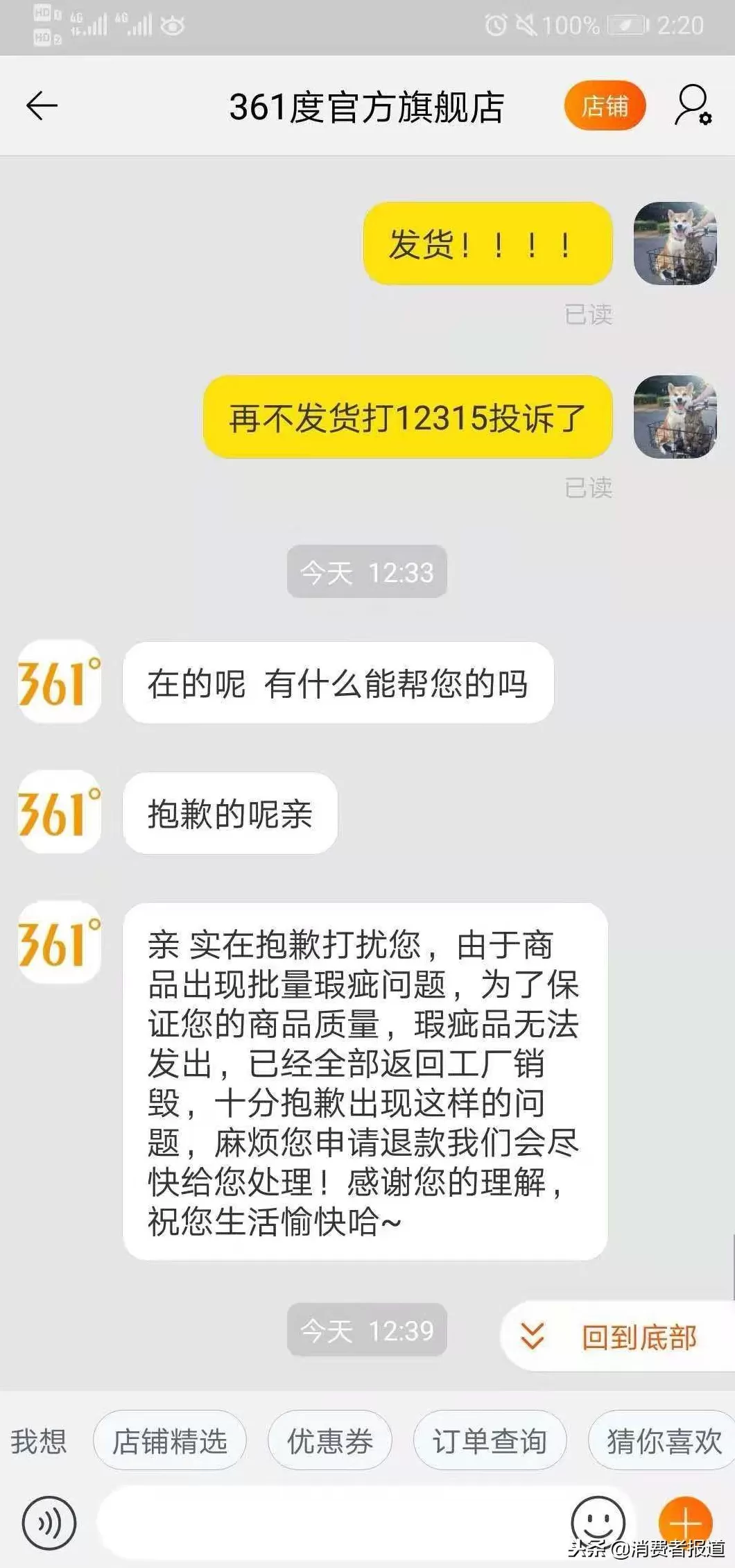The height and width of the screenshot is (1568, 735).
Task: View my avatar beside 发货 message
Action: 675,244
